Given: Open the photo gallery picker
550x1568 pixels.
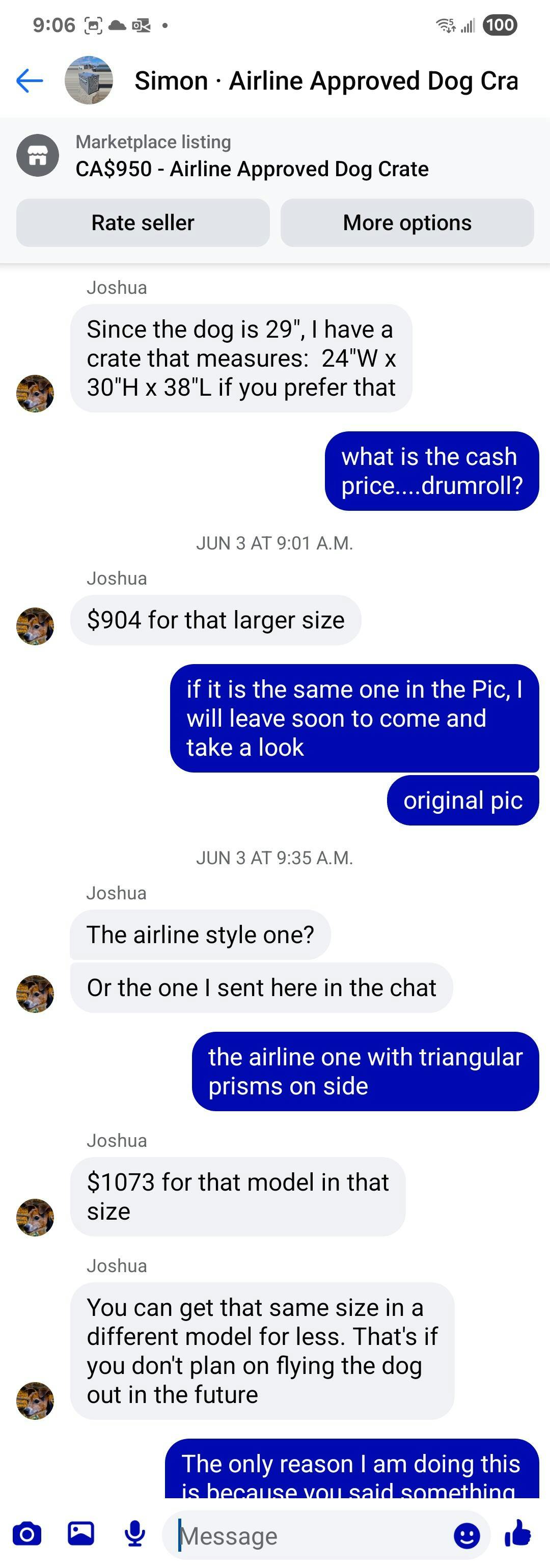Looking at the screenshot, I should 81,1533.
